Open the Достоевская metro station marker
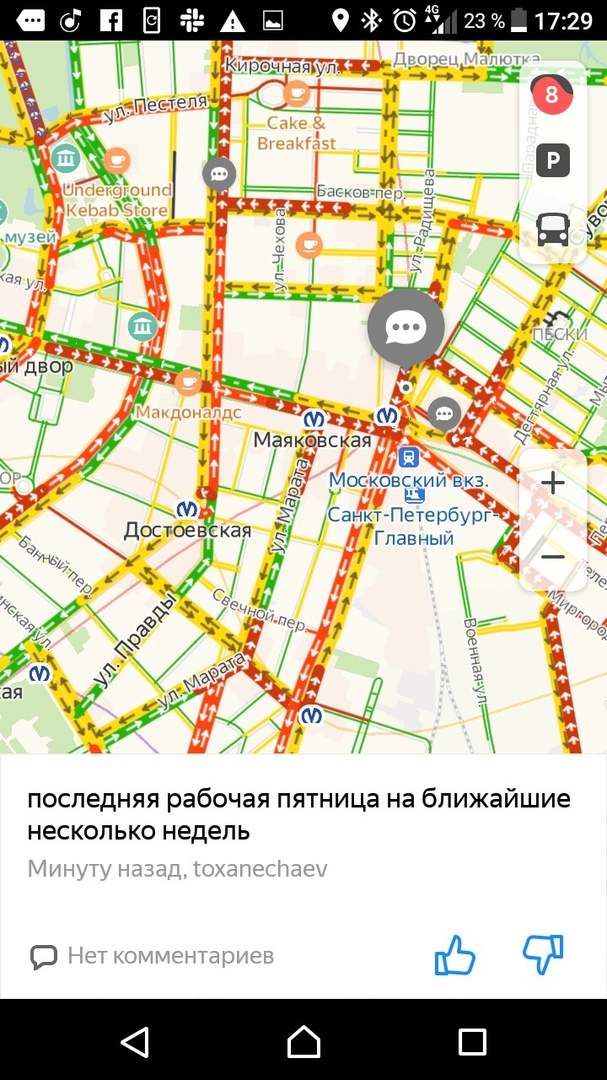Image resolution: width=607 pixels, height=1080 pixels. (x=187, y=509)
